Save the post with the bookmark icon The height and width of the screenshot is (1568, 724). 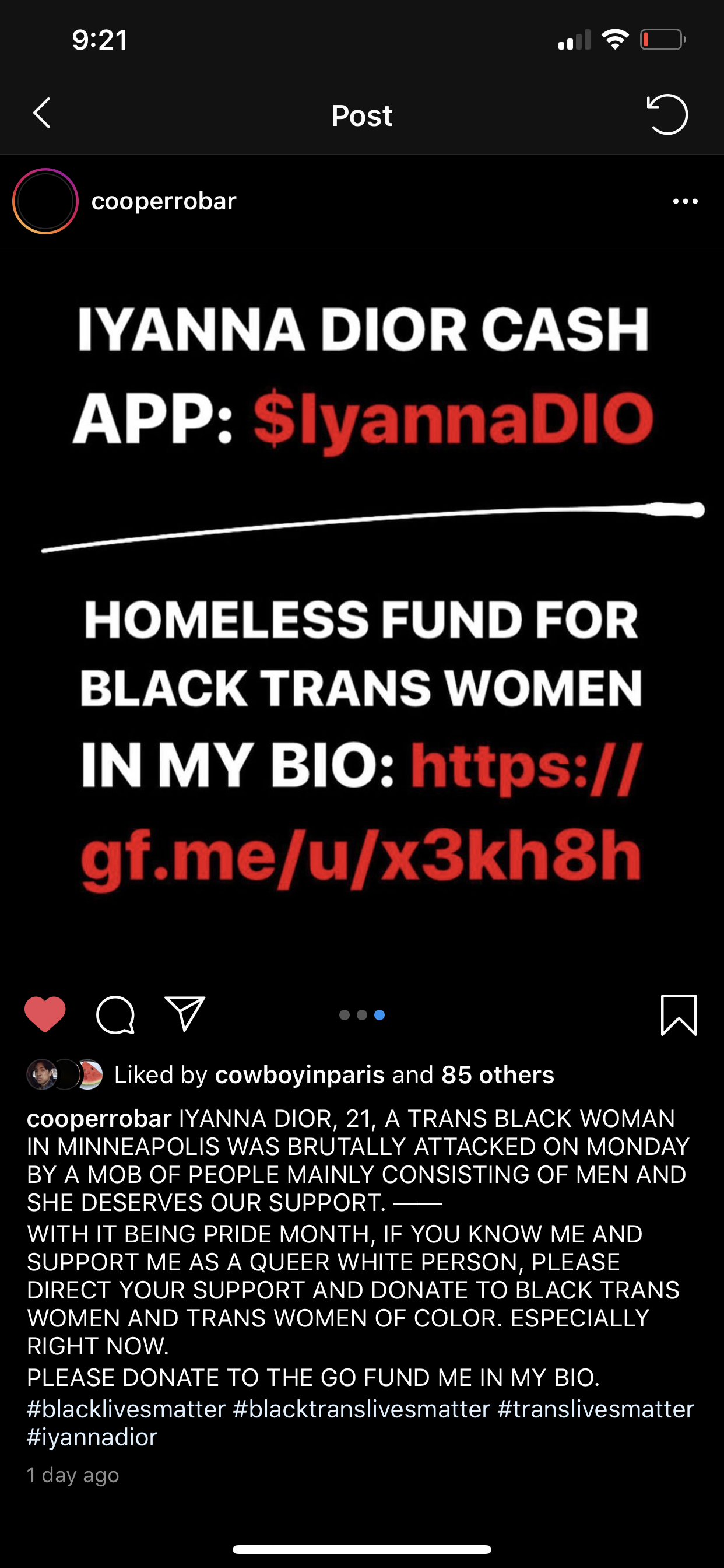[x=679, y=1014]
